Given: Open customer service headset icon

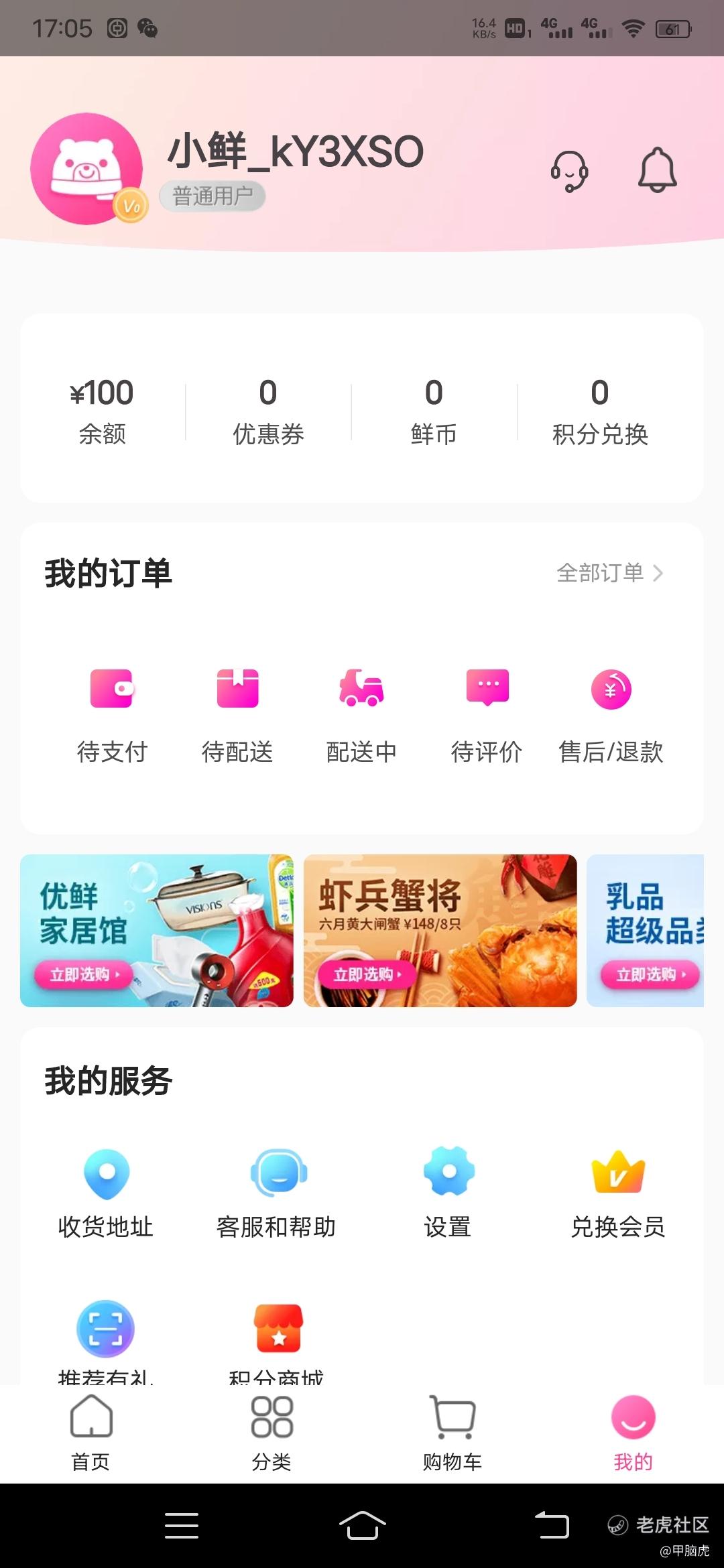Looking at the screenshot, I should click(569, 171).
